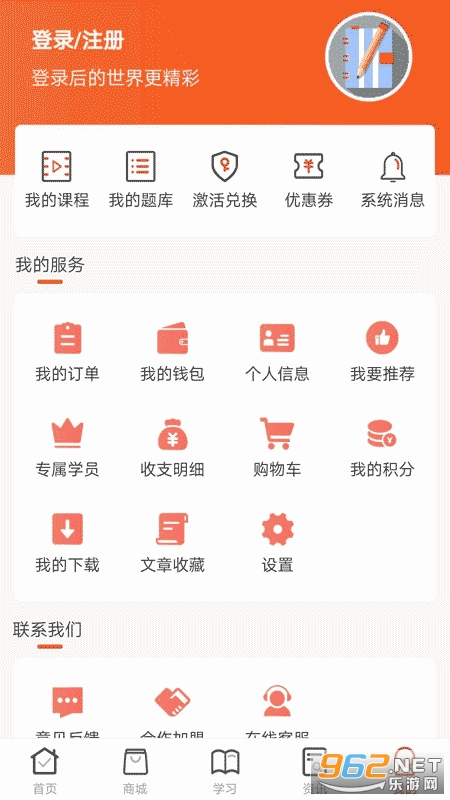The image size is (450, 800).
Task: Switch to the 商城 tab
Action: tap(135, 771)
